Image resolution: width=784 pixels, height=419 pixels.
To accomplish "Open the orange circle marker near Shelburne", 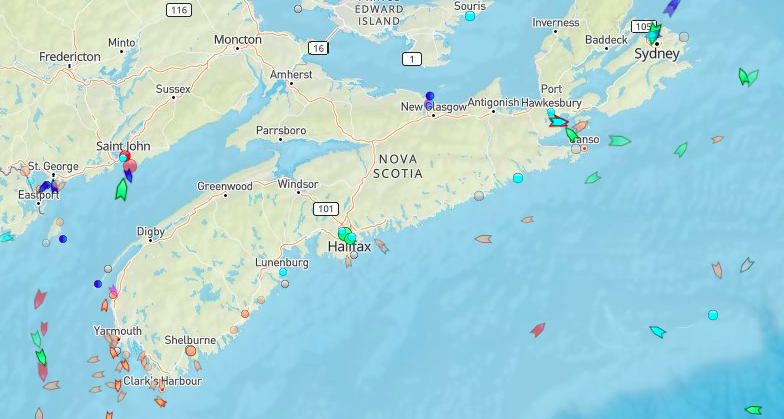I will (190, 351).
